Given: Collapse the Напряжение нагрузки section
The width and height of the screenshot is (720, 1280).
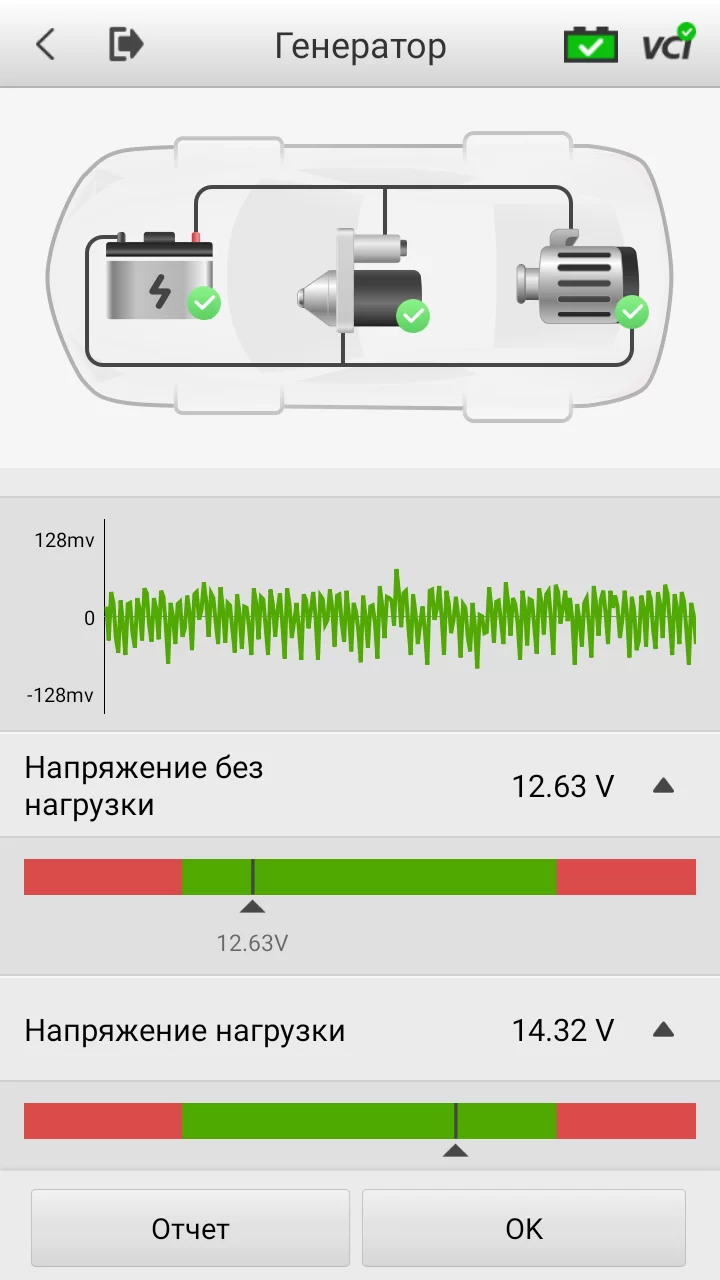Looking at the screenshot, I should coord(663,1030).
